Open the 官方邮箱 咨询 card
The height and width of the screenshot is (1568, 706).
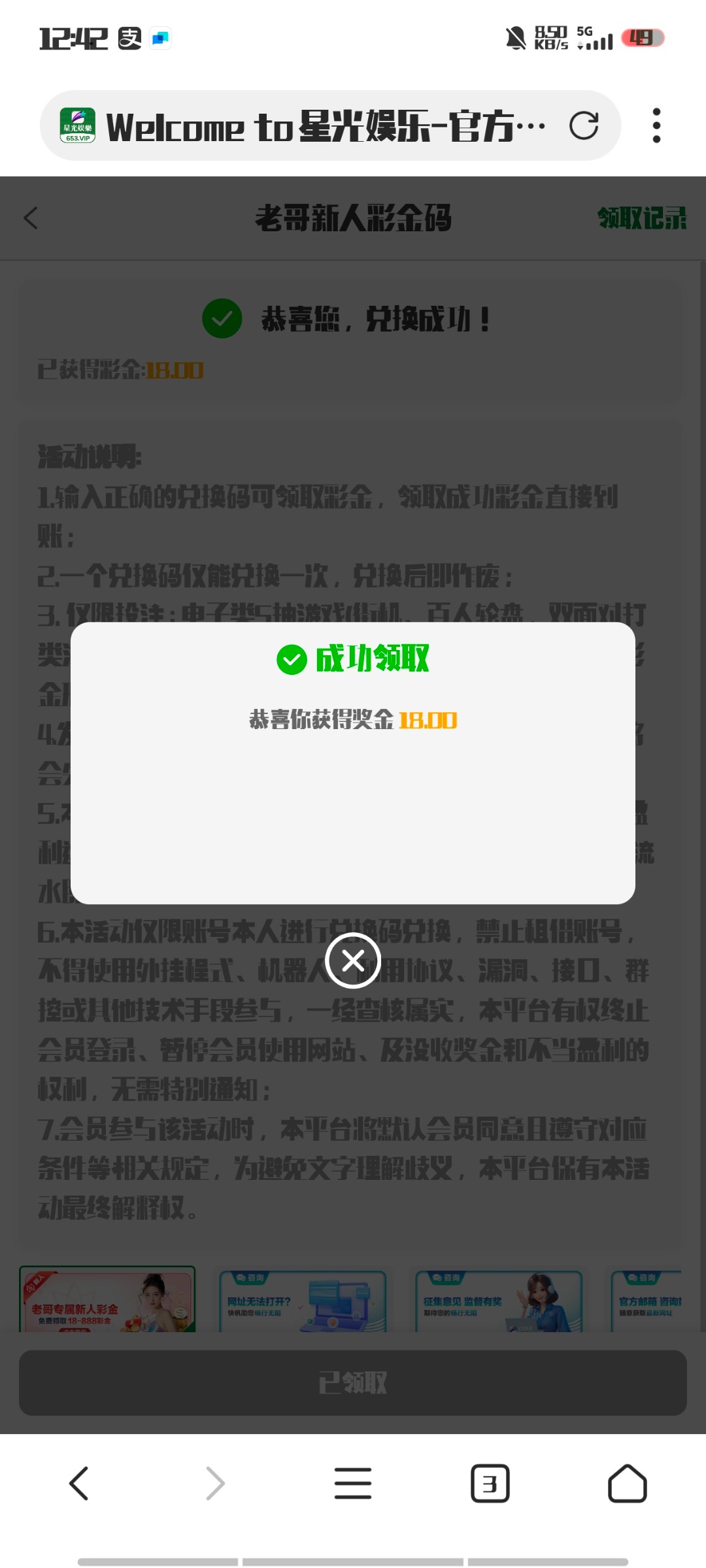click(x=647, y=1301)
